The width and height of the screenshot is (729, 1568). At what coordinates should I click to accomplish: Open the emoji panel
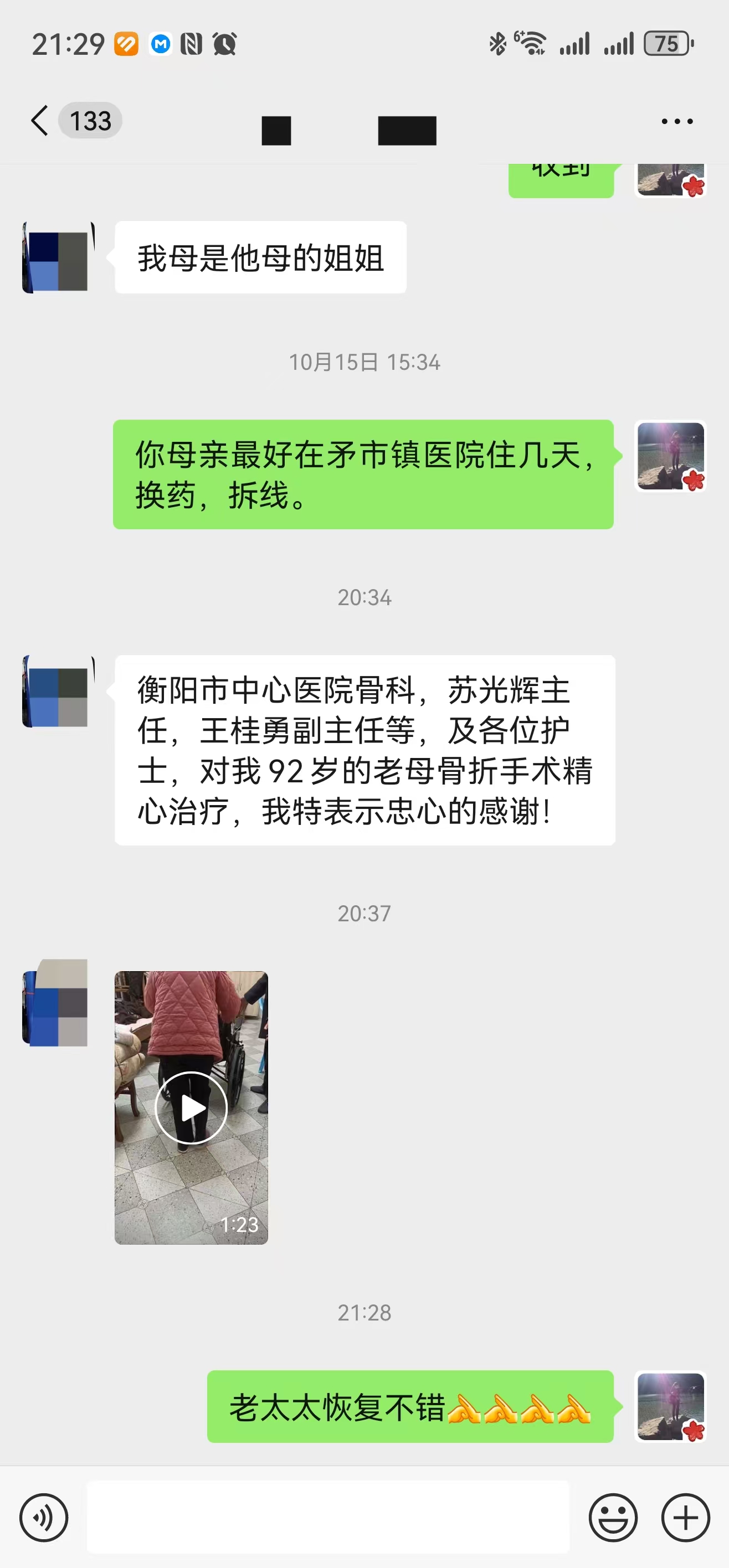tap(614, 1518)
